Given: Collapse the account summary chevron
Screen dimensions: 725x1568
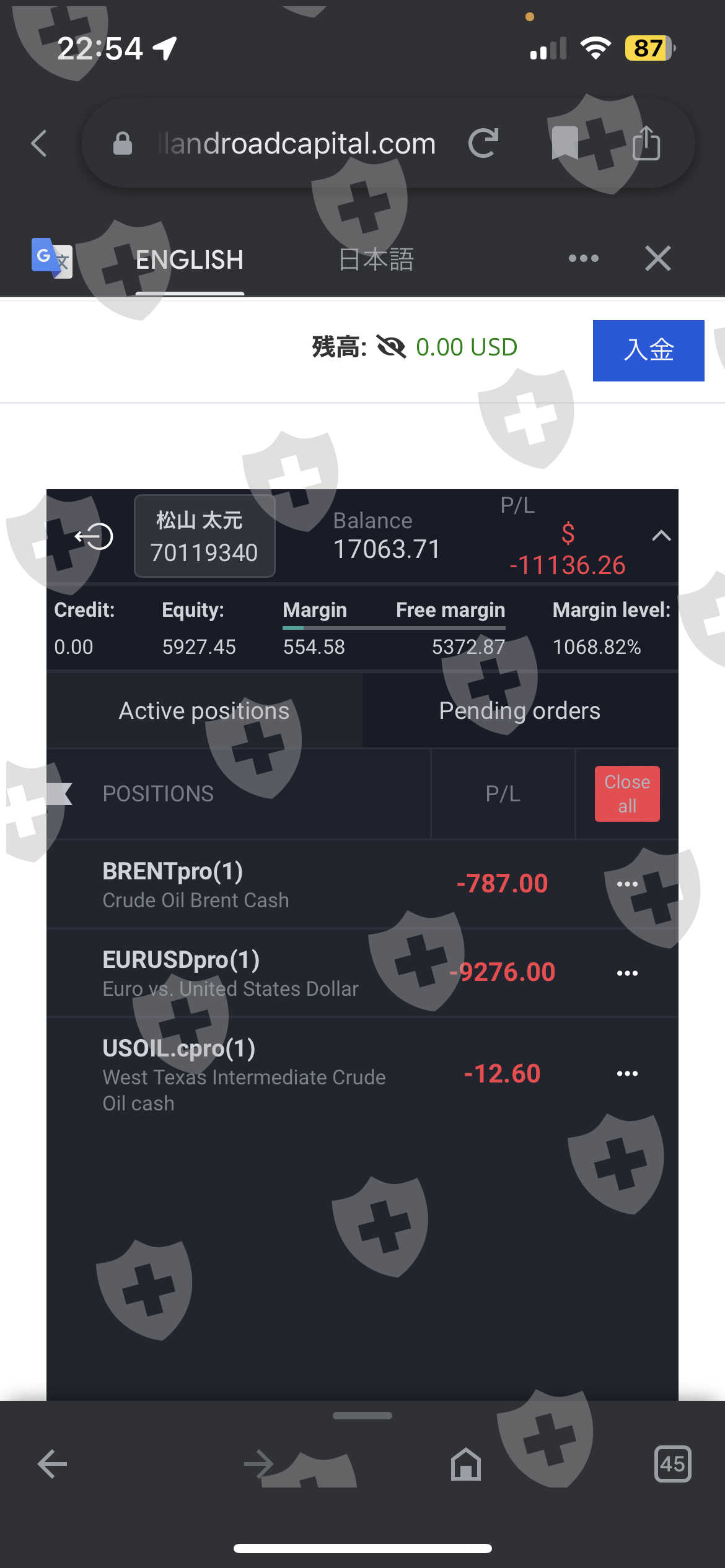Looking at the screenshot, I should (x=661, y=536).
